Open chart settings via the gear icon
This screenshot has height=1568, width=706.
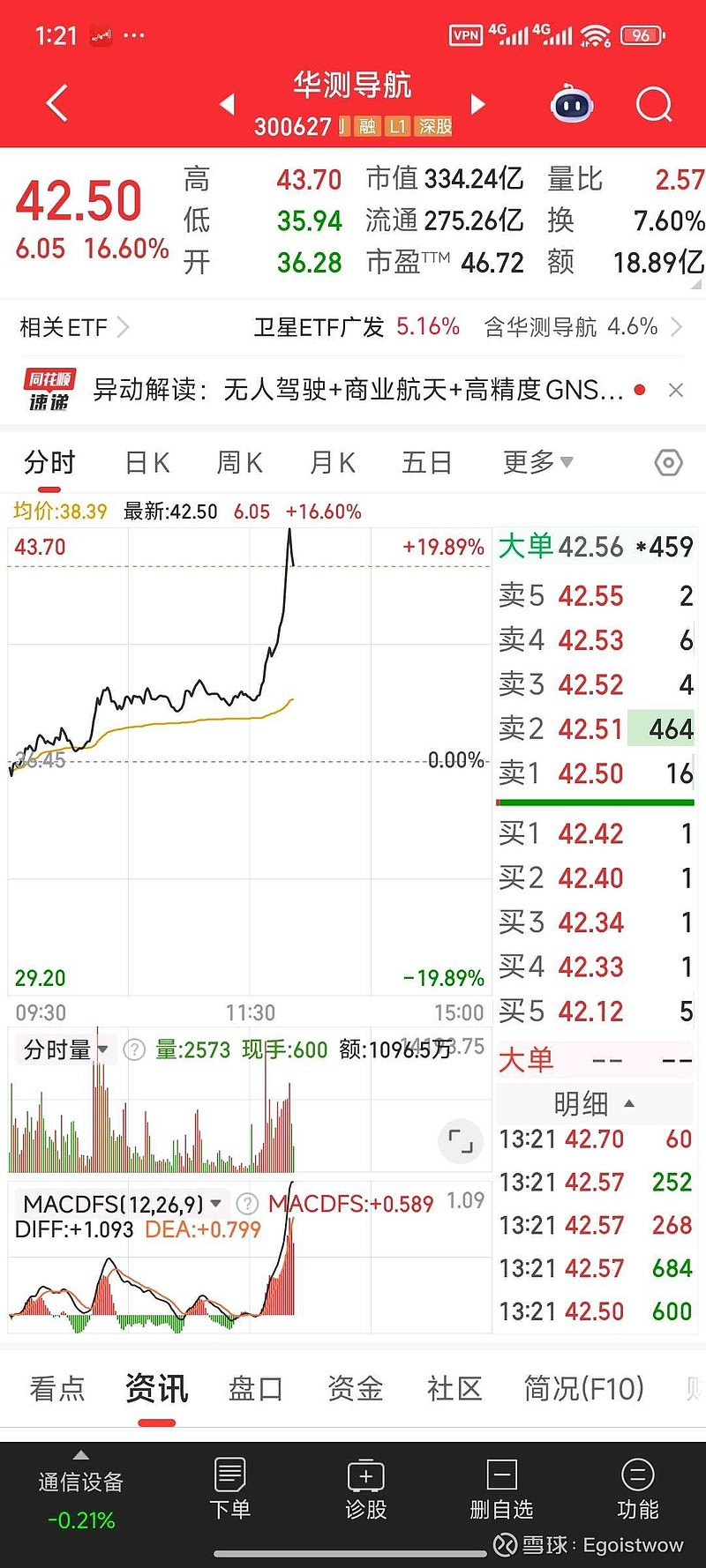coord(667,462)
